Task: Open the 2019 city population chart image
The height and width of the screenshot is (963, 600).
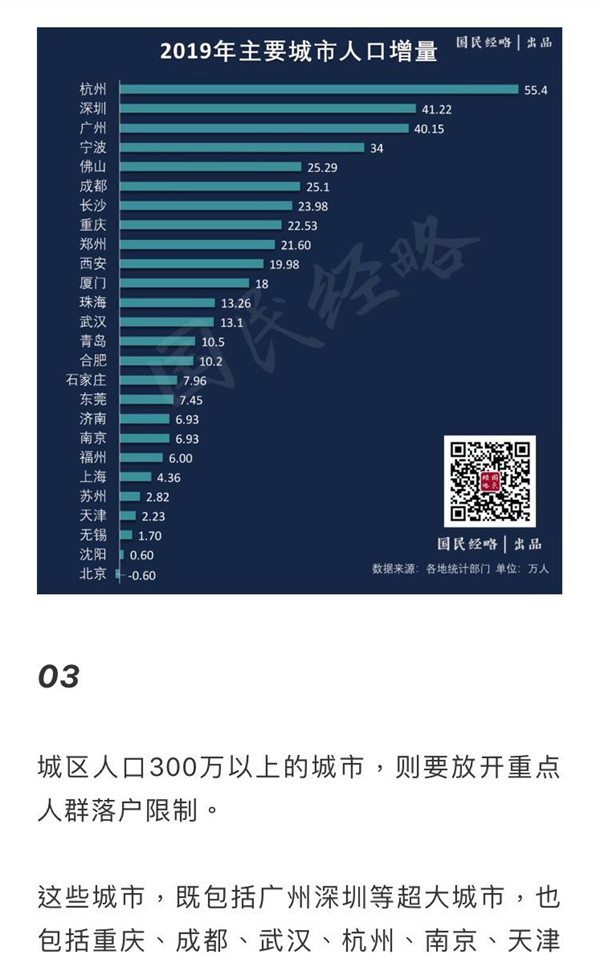Action: 299,310
